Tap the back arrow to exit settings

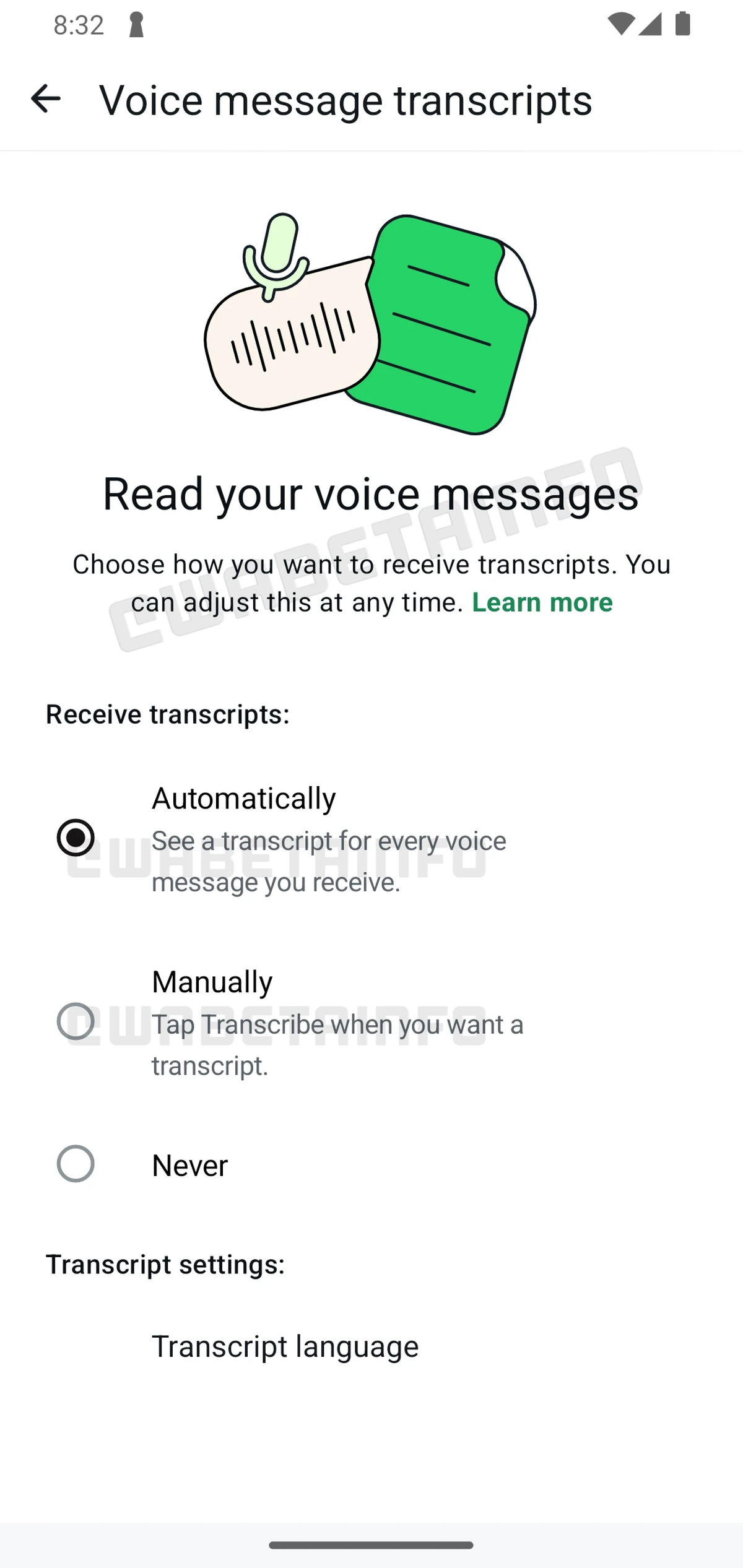[x=45, y=98]
